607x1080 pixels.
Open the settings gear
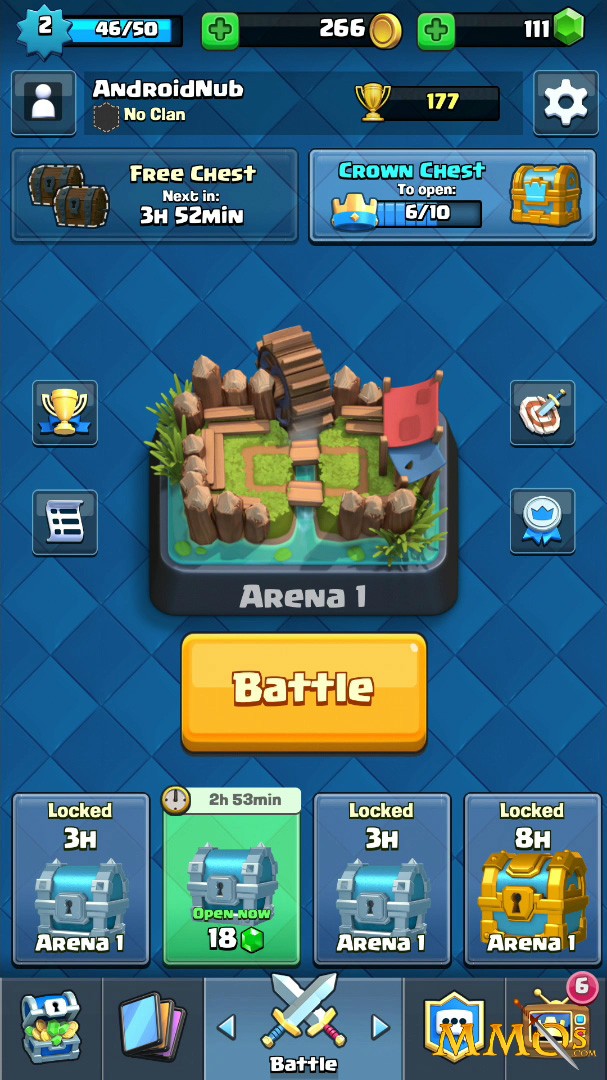(566, 103)
